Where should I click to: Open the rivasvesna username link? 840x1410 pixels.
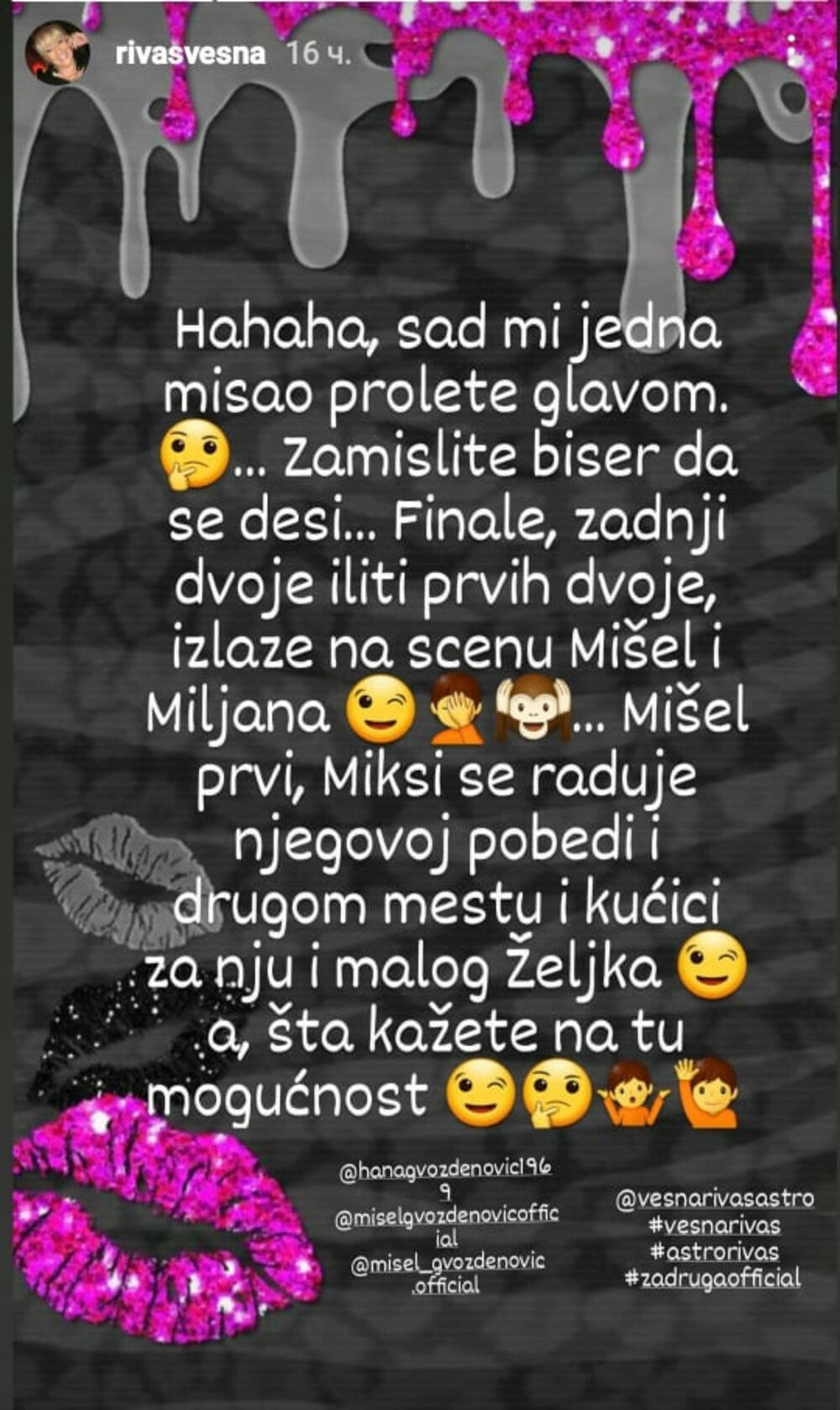[191, 55]
